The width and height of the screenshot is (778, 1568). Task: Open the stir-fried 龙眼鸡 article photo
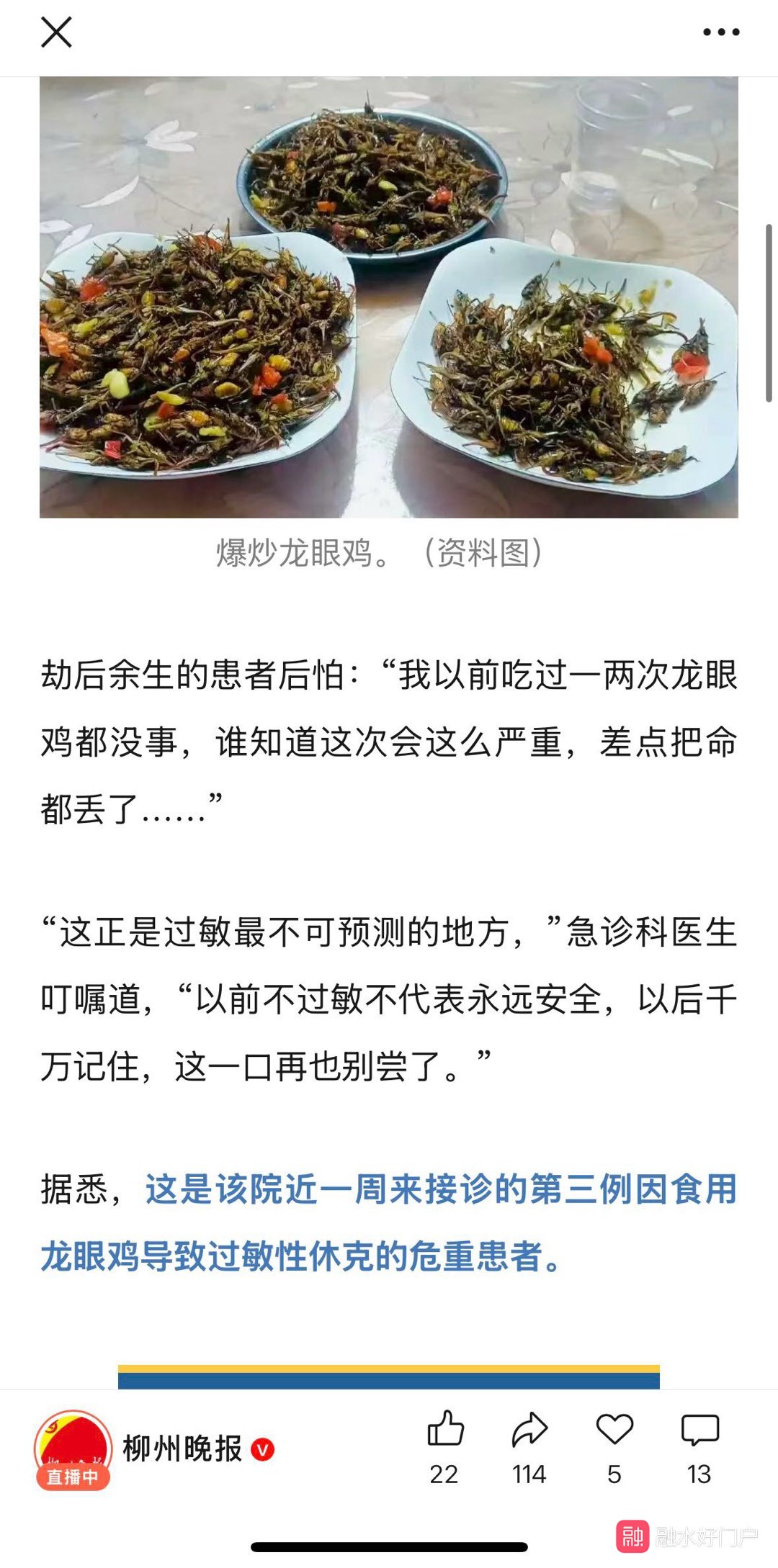(x=389, y=297)
